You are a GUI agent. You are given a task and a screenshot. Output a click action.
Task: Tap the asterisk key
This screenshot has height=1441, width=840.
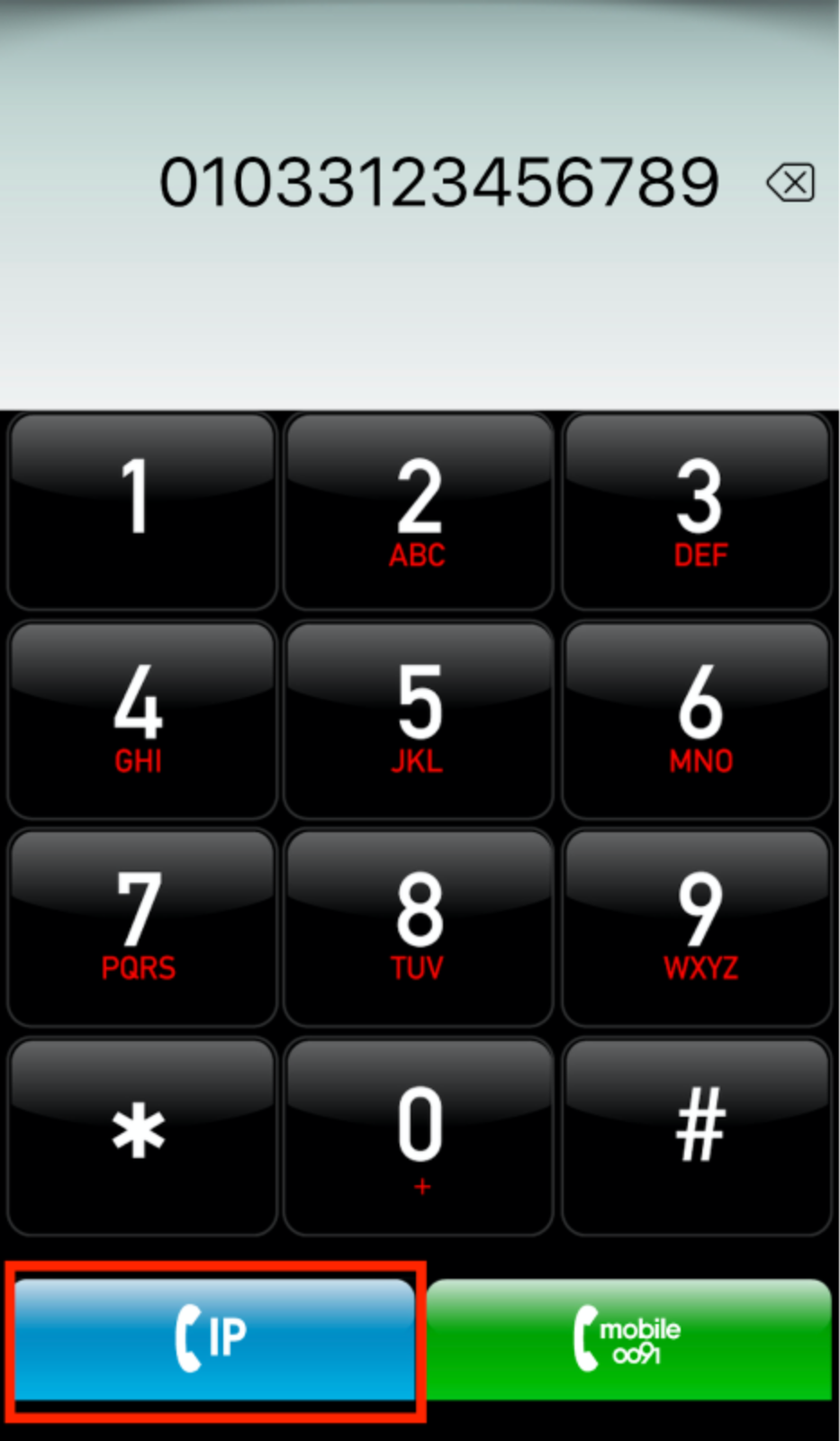pos(141,1136)
